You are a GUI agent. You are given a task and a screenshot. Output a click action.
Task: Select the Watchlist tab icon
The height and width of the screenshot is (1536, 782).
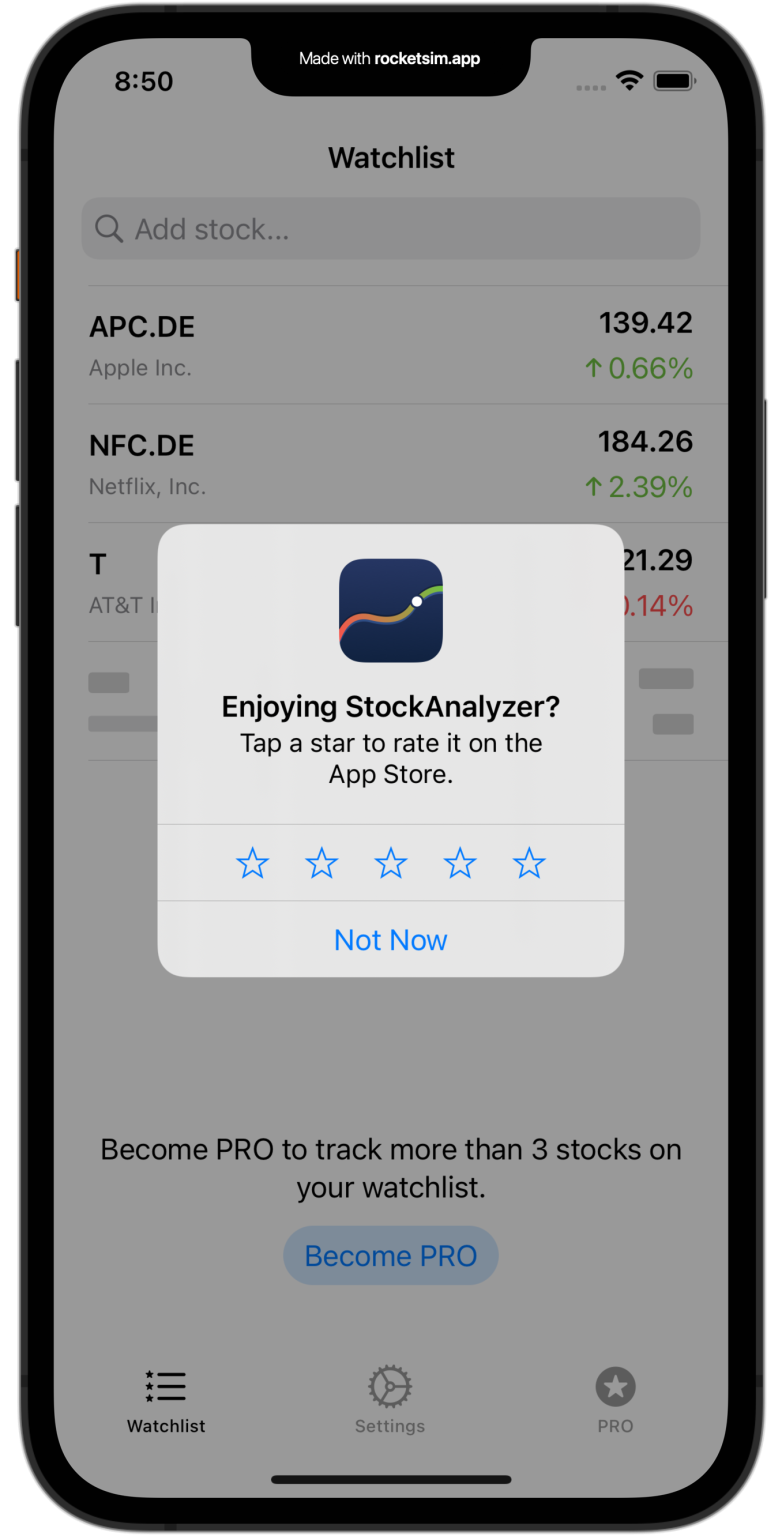pos(165,1386)
